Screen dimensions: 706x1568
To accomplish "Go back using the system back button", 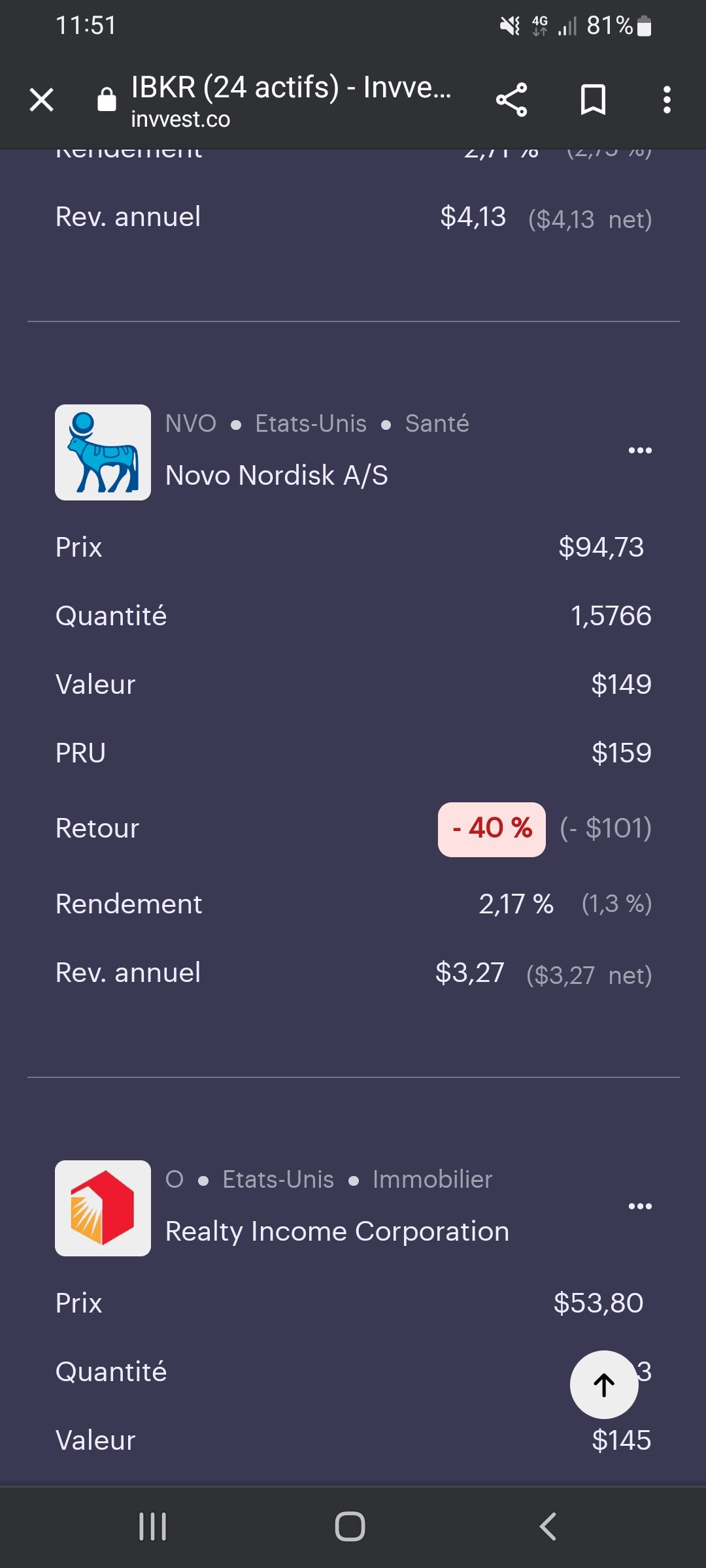I will click(x=548, y=1527).
